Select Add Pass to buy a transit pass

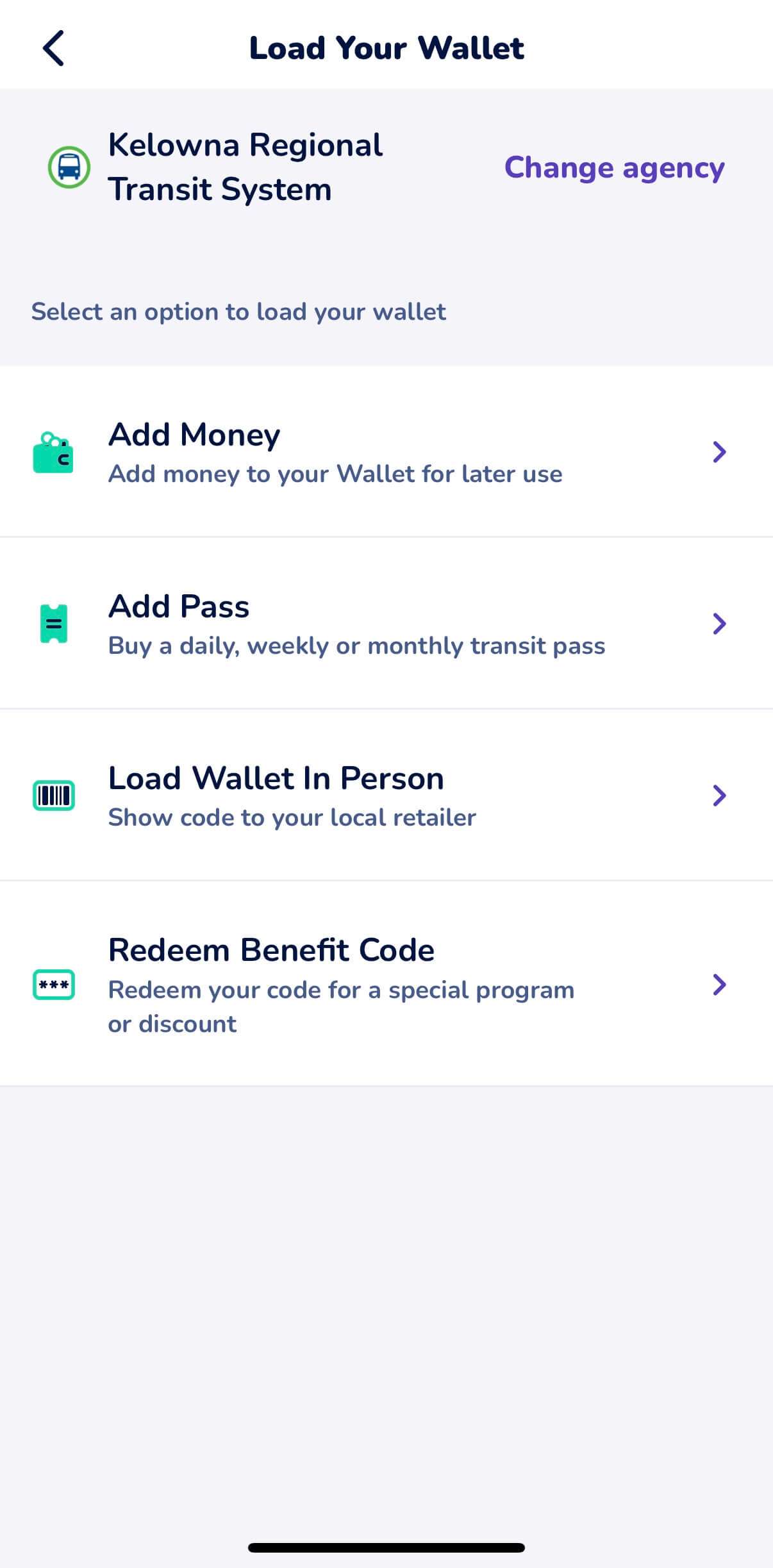pyautogui.click(x=386, y=624)
